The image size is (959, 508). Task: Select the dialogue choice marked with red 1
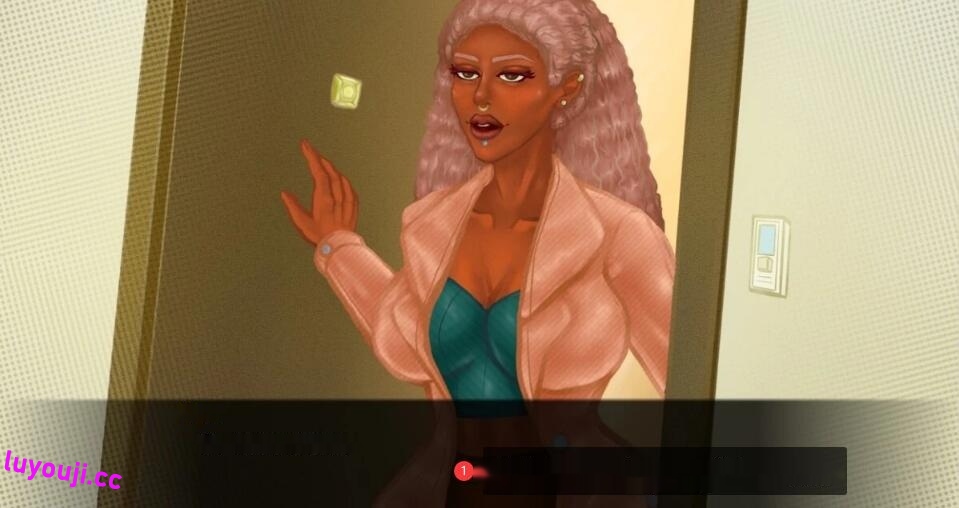664,470
